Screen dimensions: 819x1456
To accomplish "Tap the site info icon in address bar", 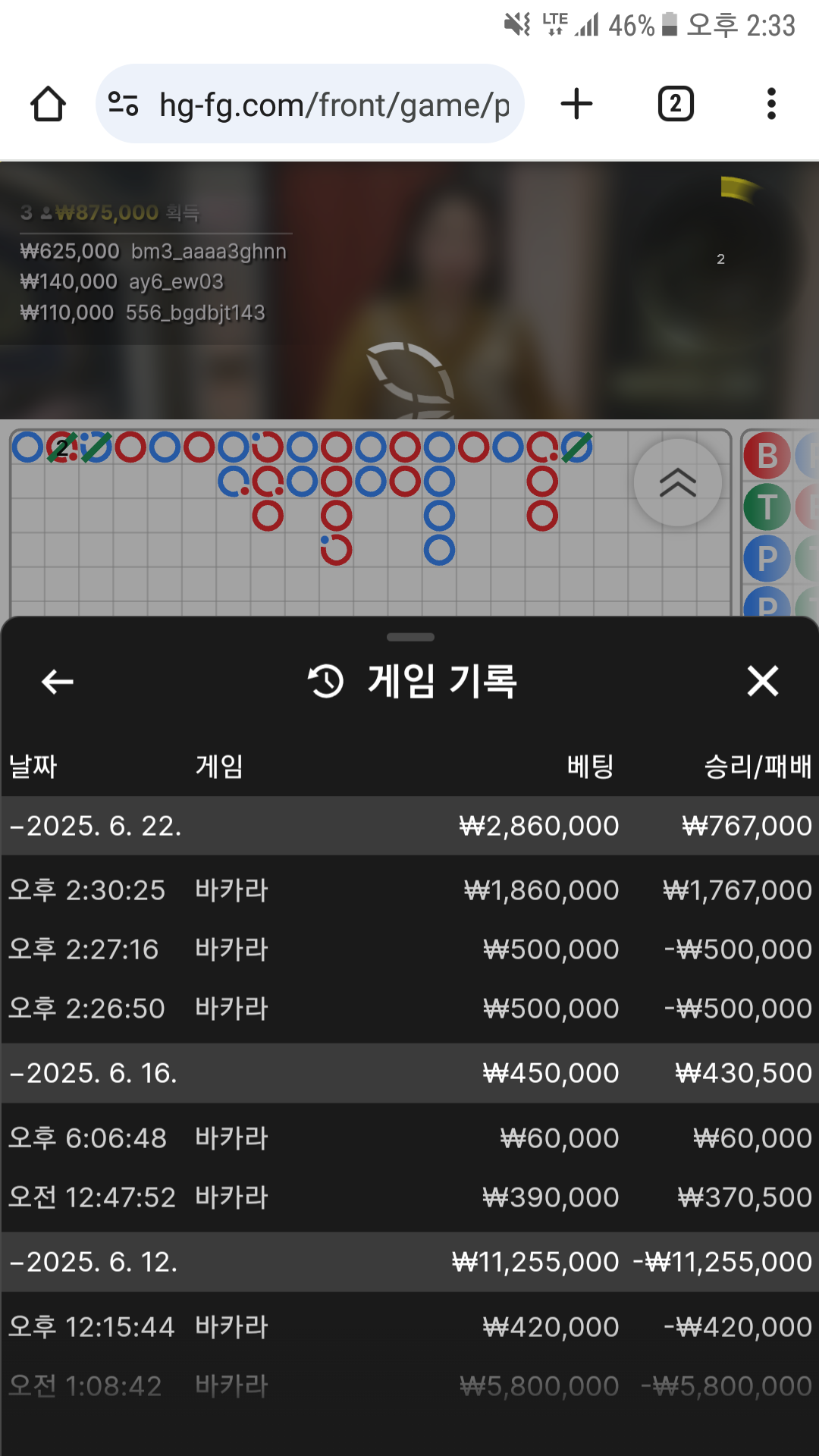I will point(123,104).
